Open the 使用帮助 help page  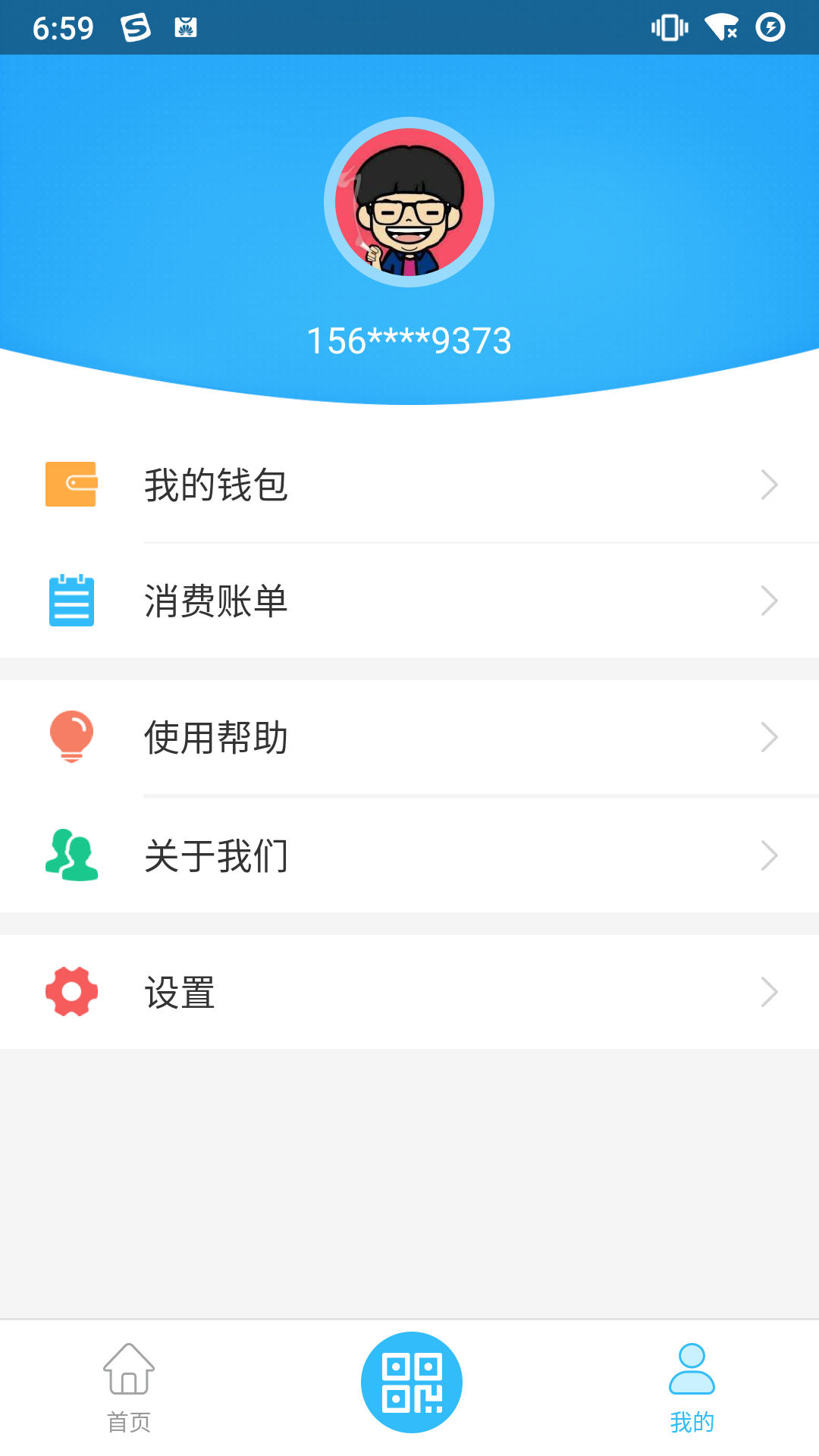point(216,736)
